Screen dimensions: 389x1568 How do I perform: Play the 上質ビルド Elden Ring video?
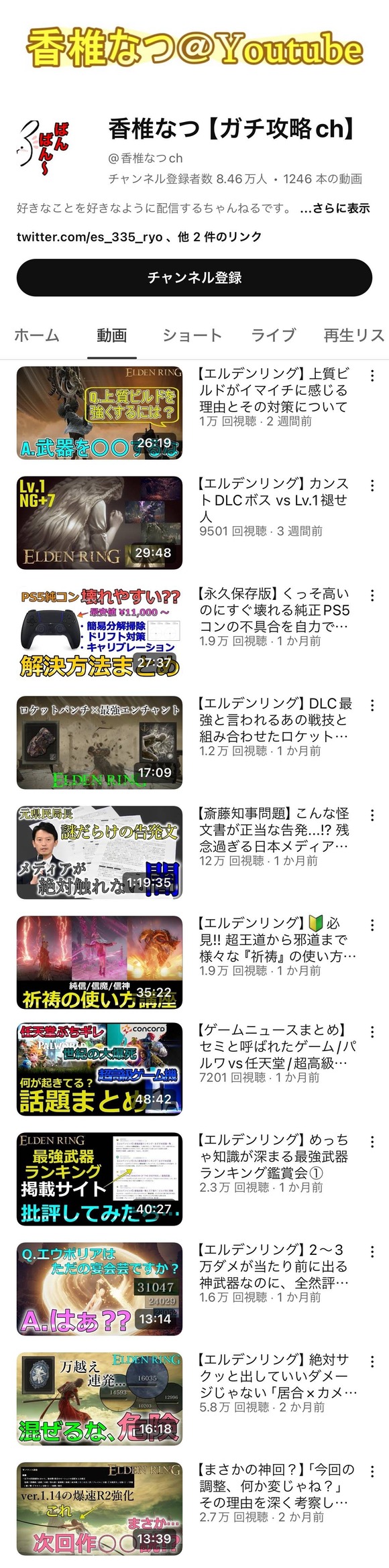pyautogui.click(x=99, y=412)
